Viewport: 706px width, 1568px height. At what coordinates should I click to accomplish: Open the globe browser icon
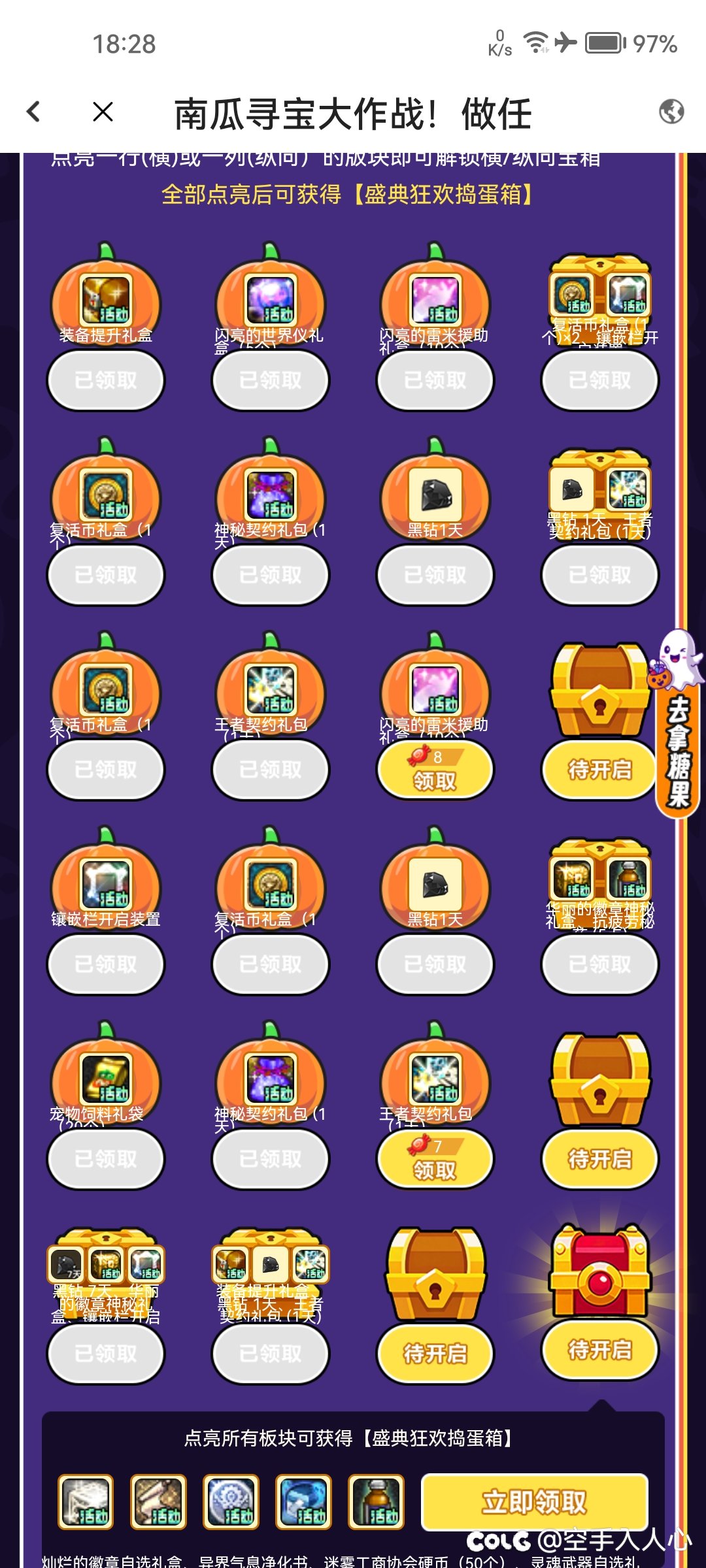click(671, 112)
